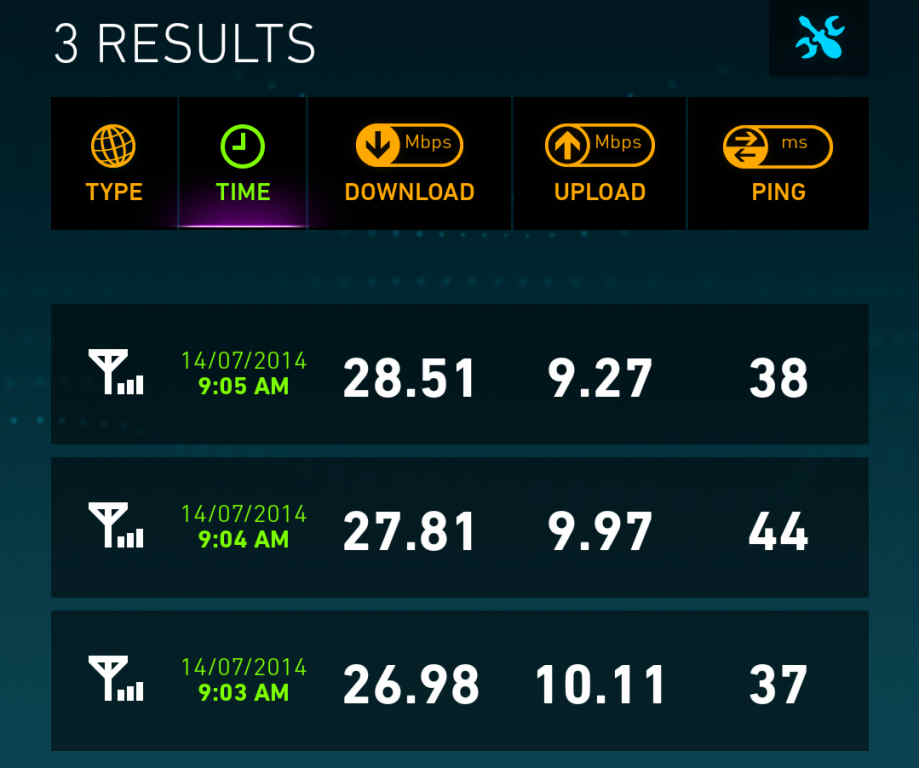
Task: Sort results by Upload speed
Action: (599, 165)
